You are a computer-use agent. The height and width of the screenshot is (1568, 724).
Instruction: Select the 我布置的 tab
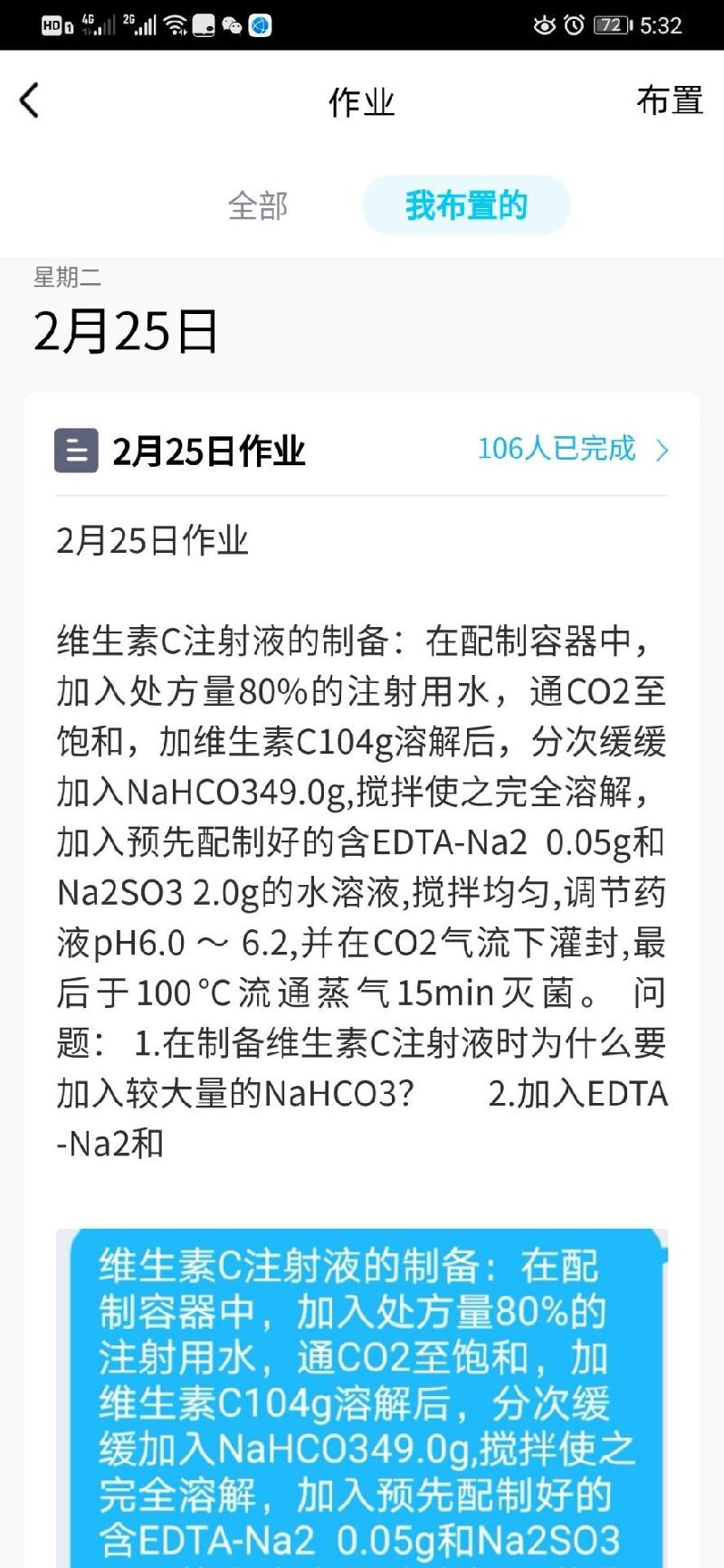click(466, 205)
